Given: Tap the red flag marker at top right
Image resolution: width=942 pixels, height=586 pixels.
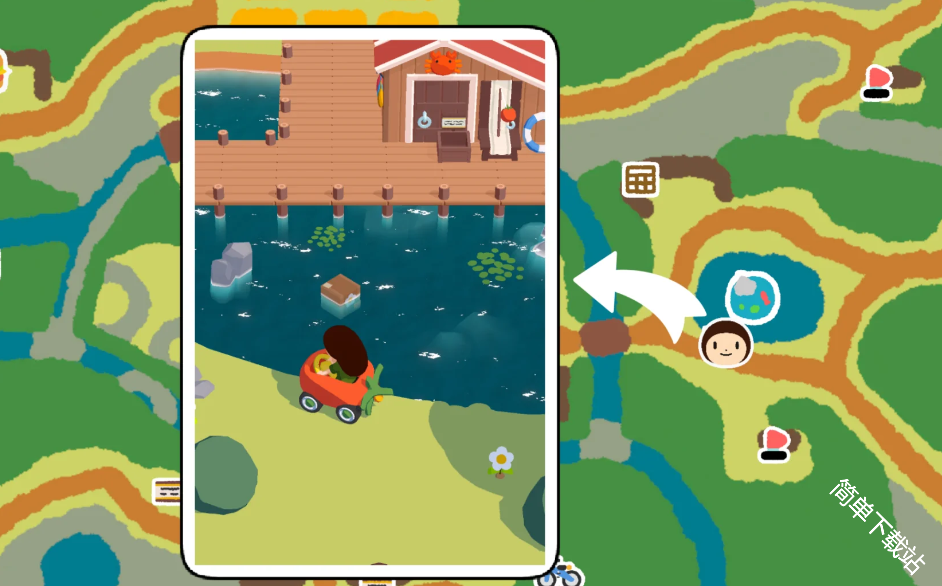Looking at the screenshot, I should (x=878, y=82).
